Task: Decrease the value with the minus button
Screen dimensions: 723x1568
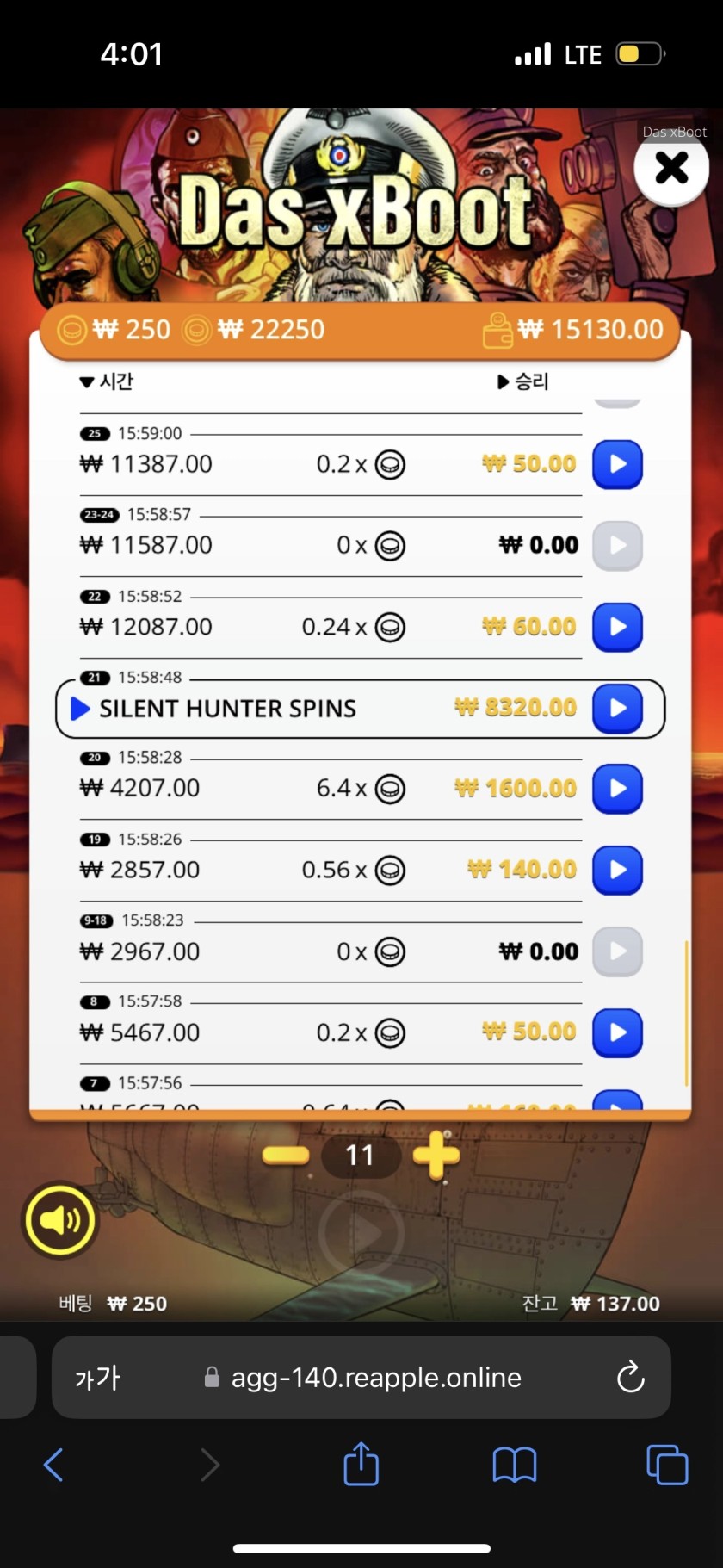Action: pyautogui.click(x=285, y=1155)
